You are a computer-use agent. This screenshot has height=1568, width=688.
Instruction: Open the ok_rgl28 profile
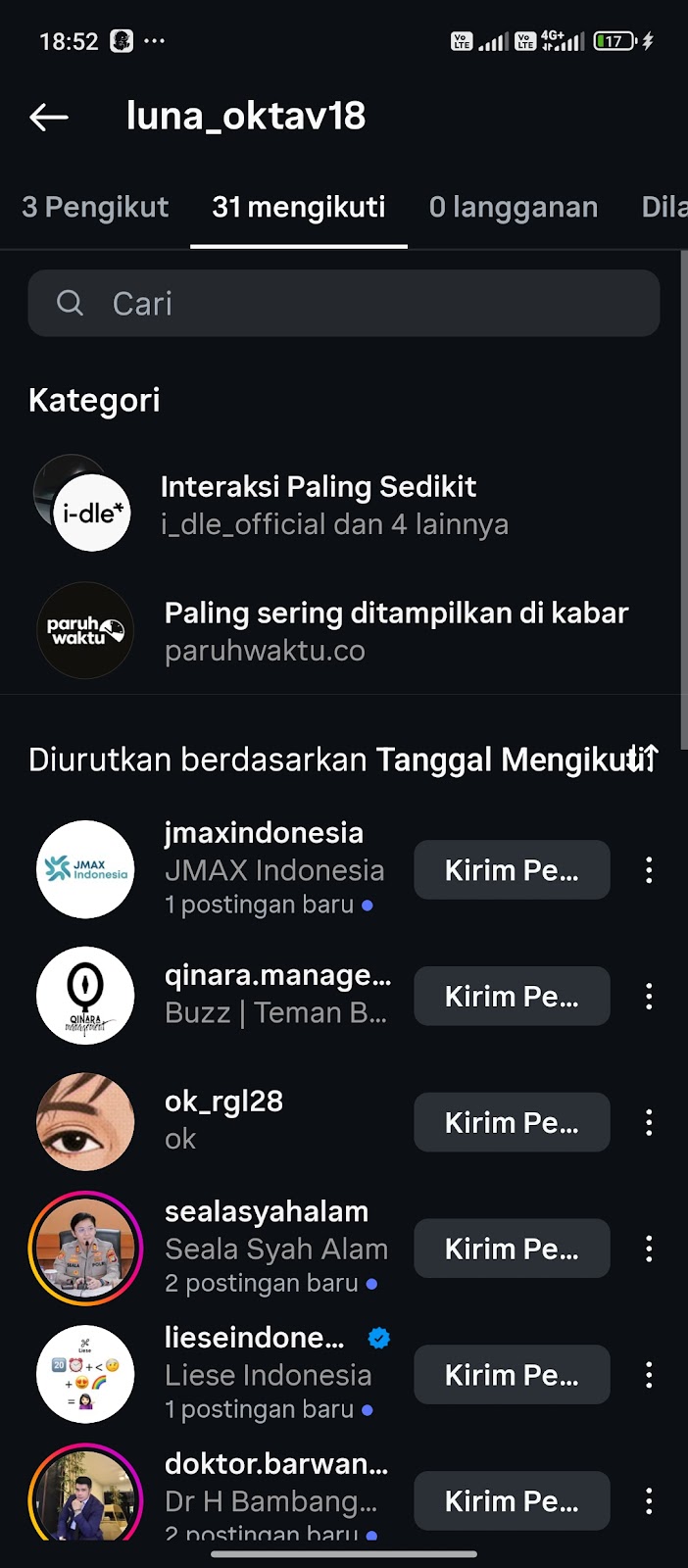(x=223, y=1102)
